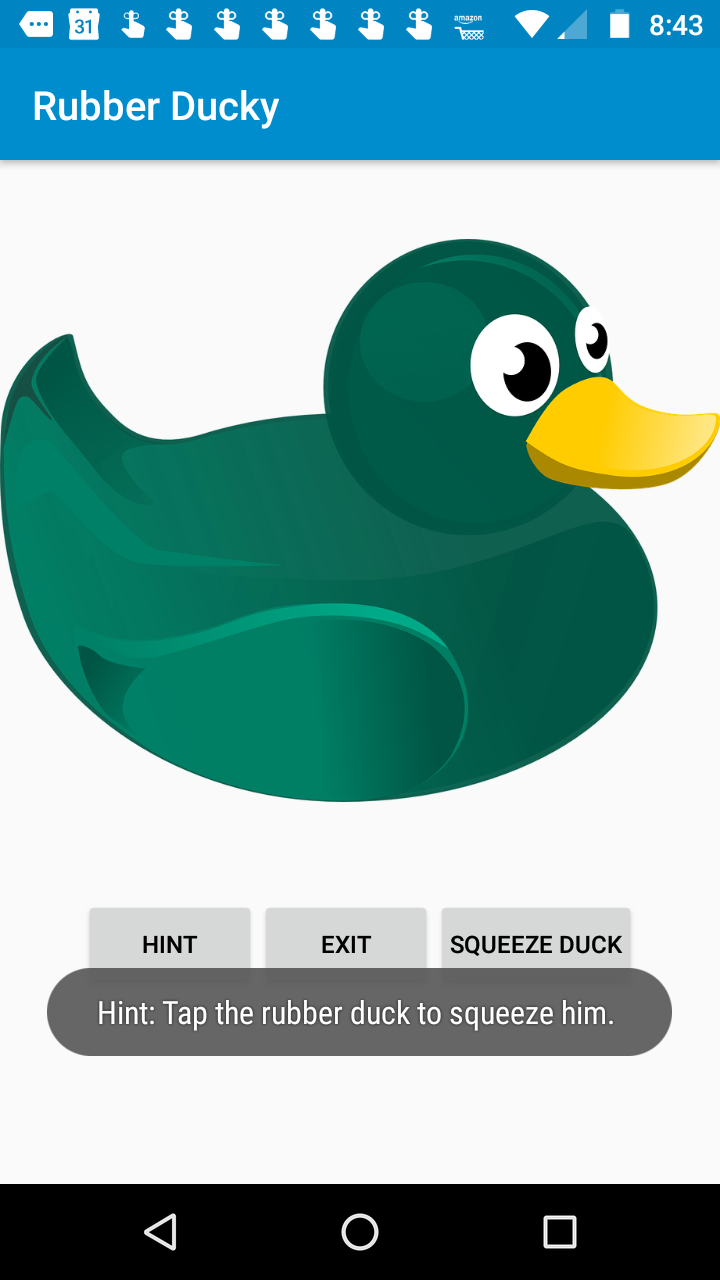Tap the hint toast message
The height and width of the screenshot is (1280, 720).
tap(360, 1011)
